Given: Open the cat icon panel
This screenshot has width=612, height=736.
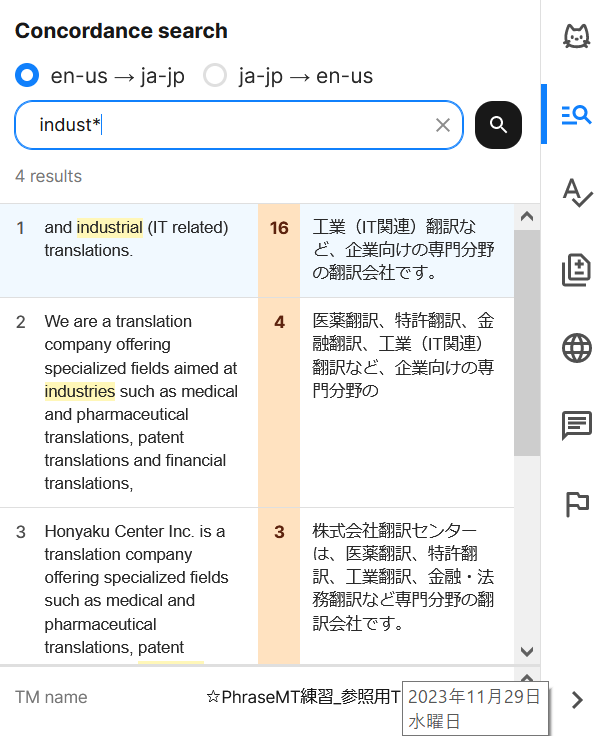Looking at the screenshot, I should [577, 38].
